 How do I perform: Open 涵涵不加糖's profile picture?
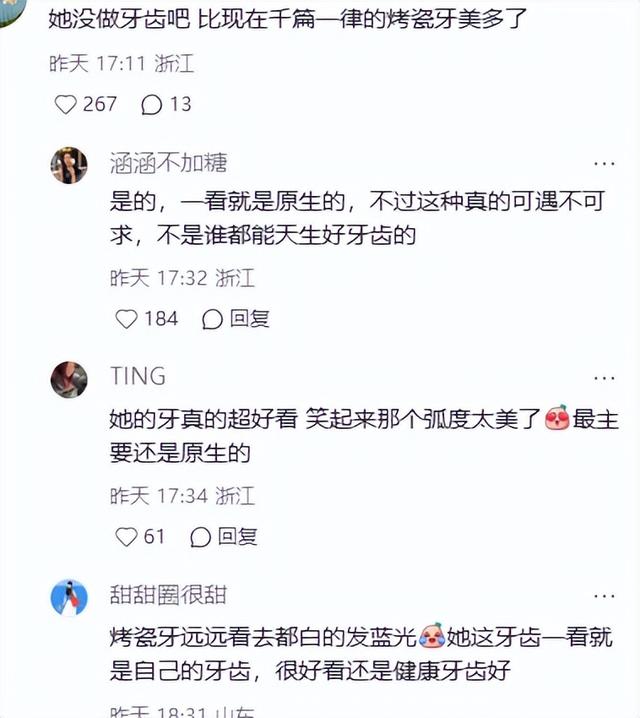tap(69, 165)
